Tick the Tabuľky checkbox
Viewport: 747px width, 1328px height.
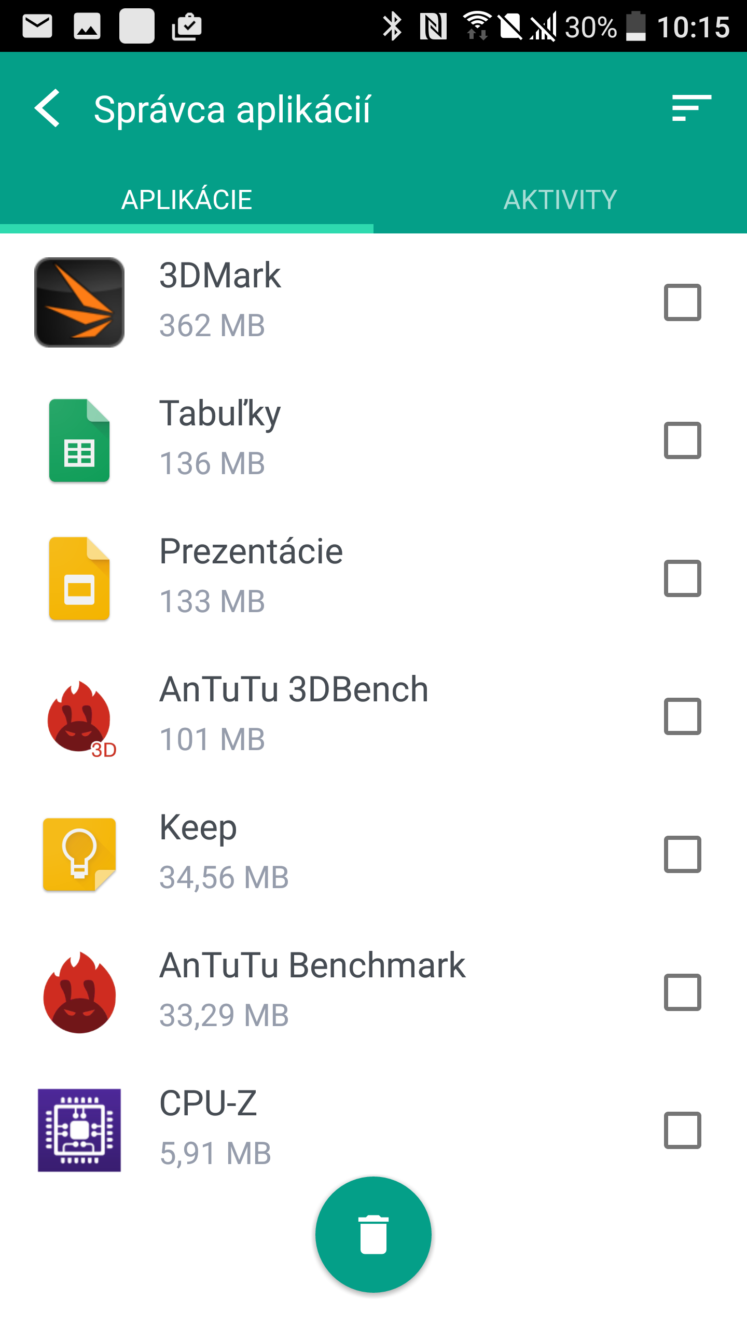pos(683,440)
